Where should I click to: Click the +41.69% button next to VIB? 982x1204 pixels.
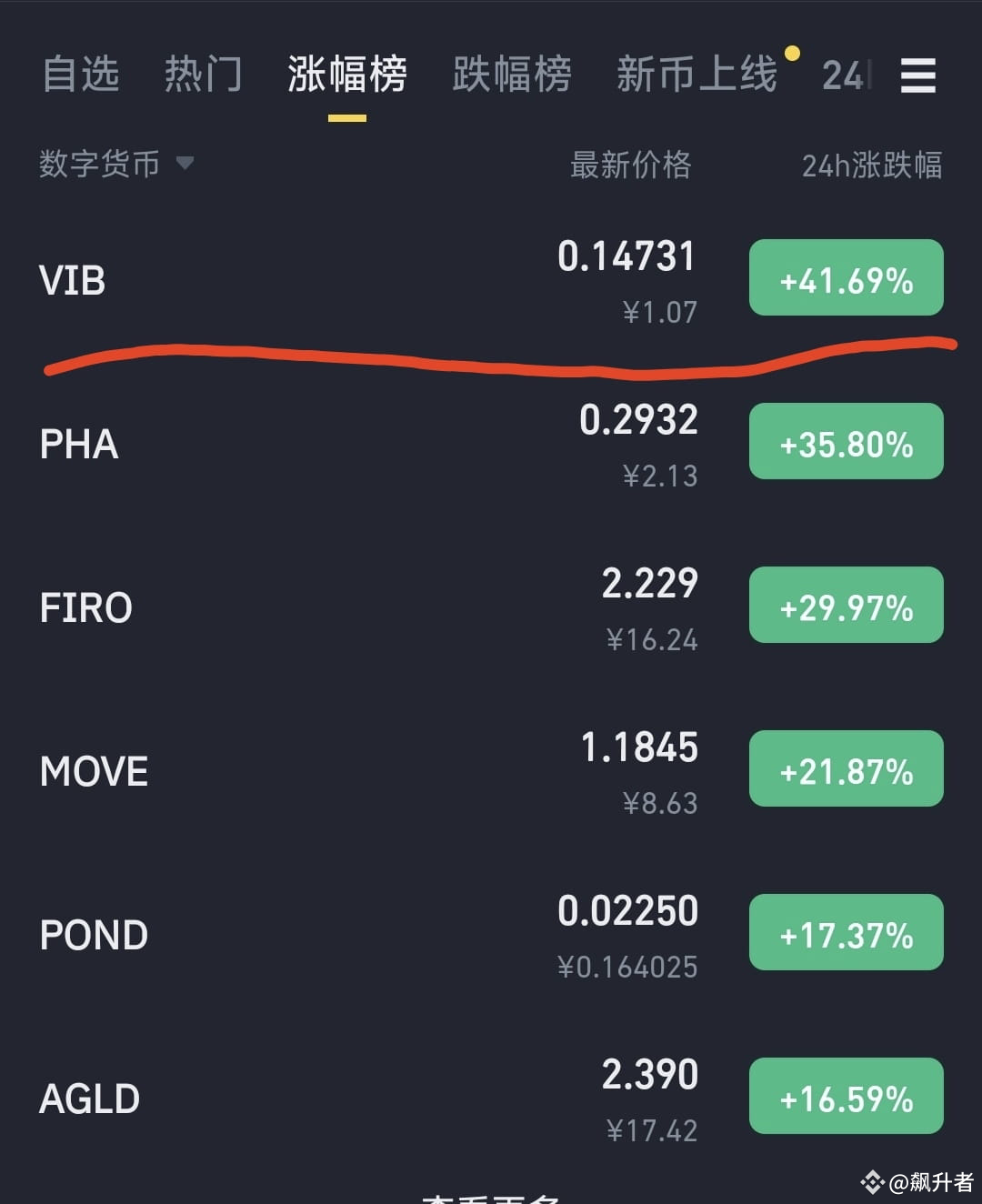coord(846,278)
